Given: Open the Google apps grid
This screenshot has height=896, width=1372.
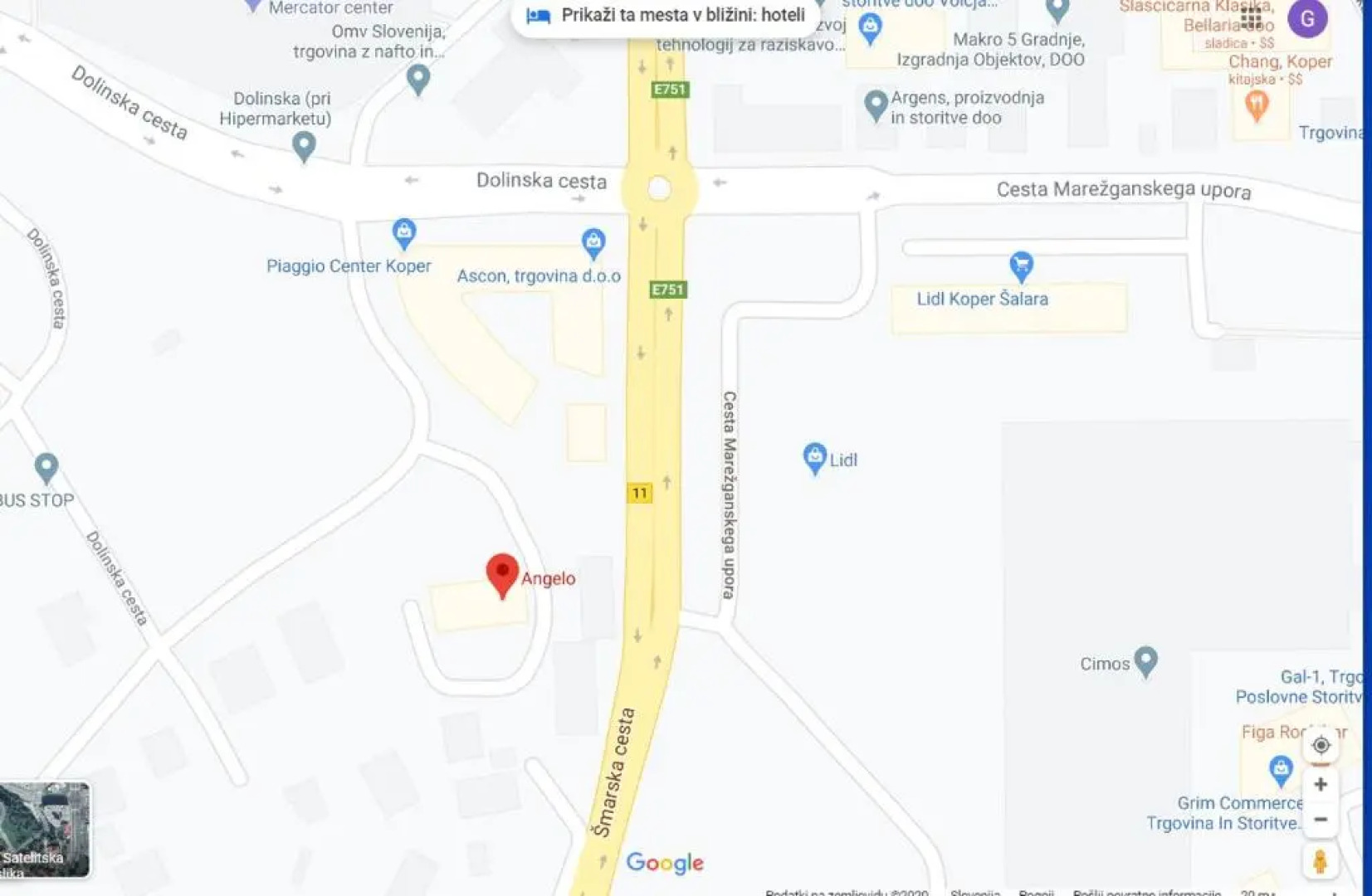Looking at the screenshot, I should pyautogui.click(x=1251, y=17).
